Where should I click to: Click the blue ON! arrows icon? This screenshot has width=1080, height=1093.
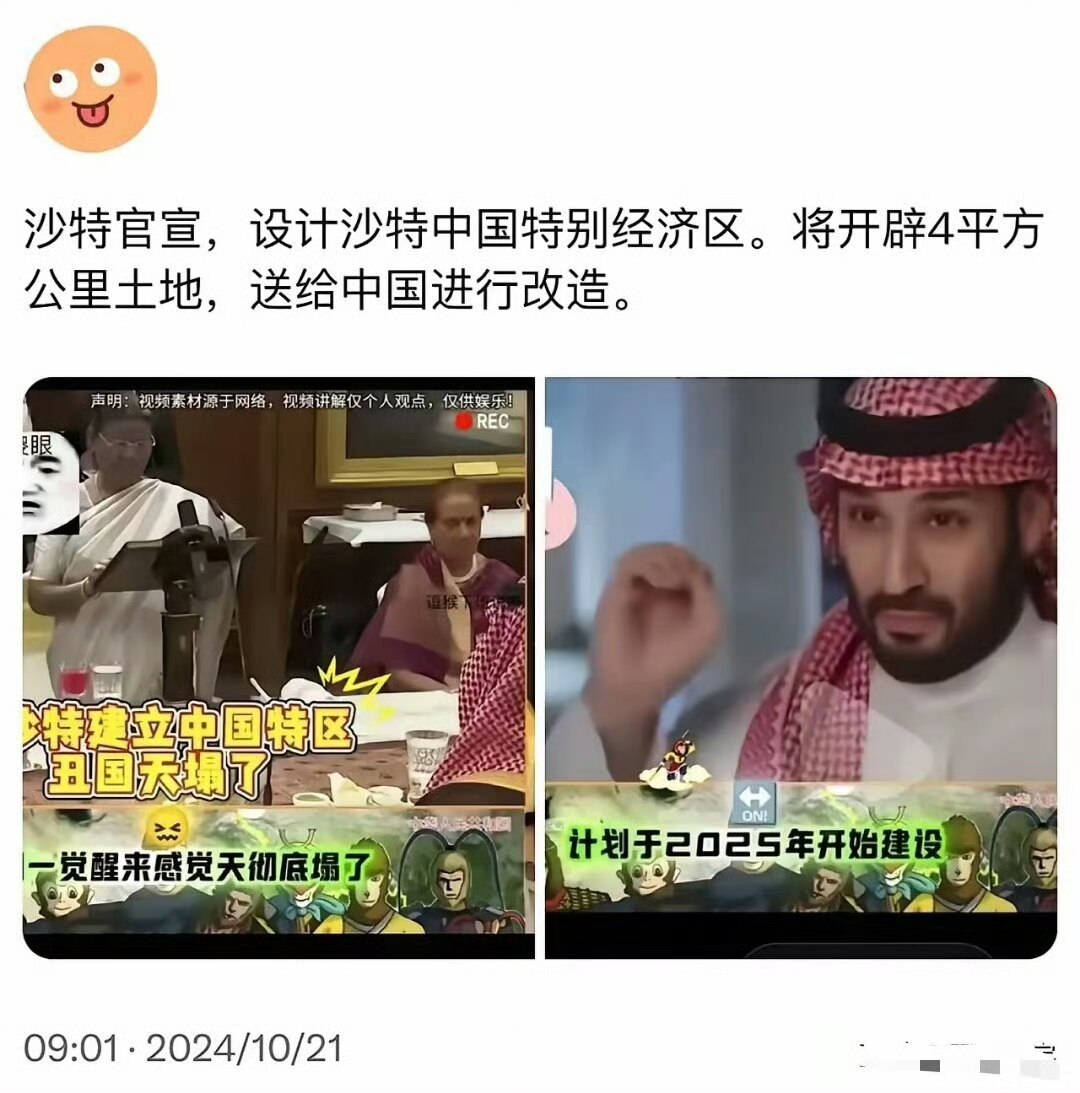[755, 800]
